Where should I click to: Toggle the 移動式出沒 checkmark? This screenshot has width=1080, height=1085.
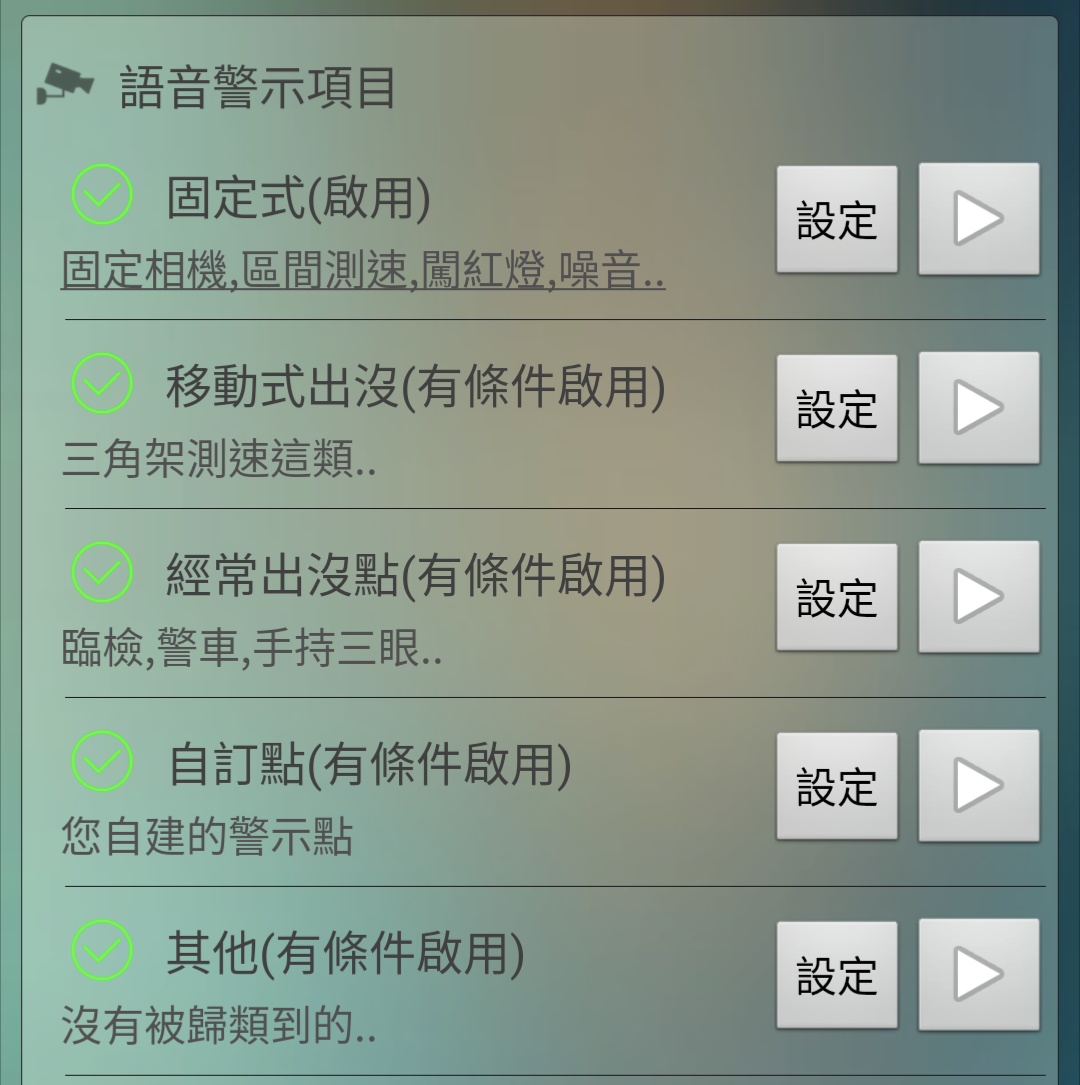point(102,384)
